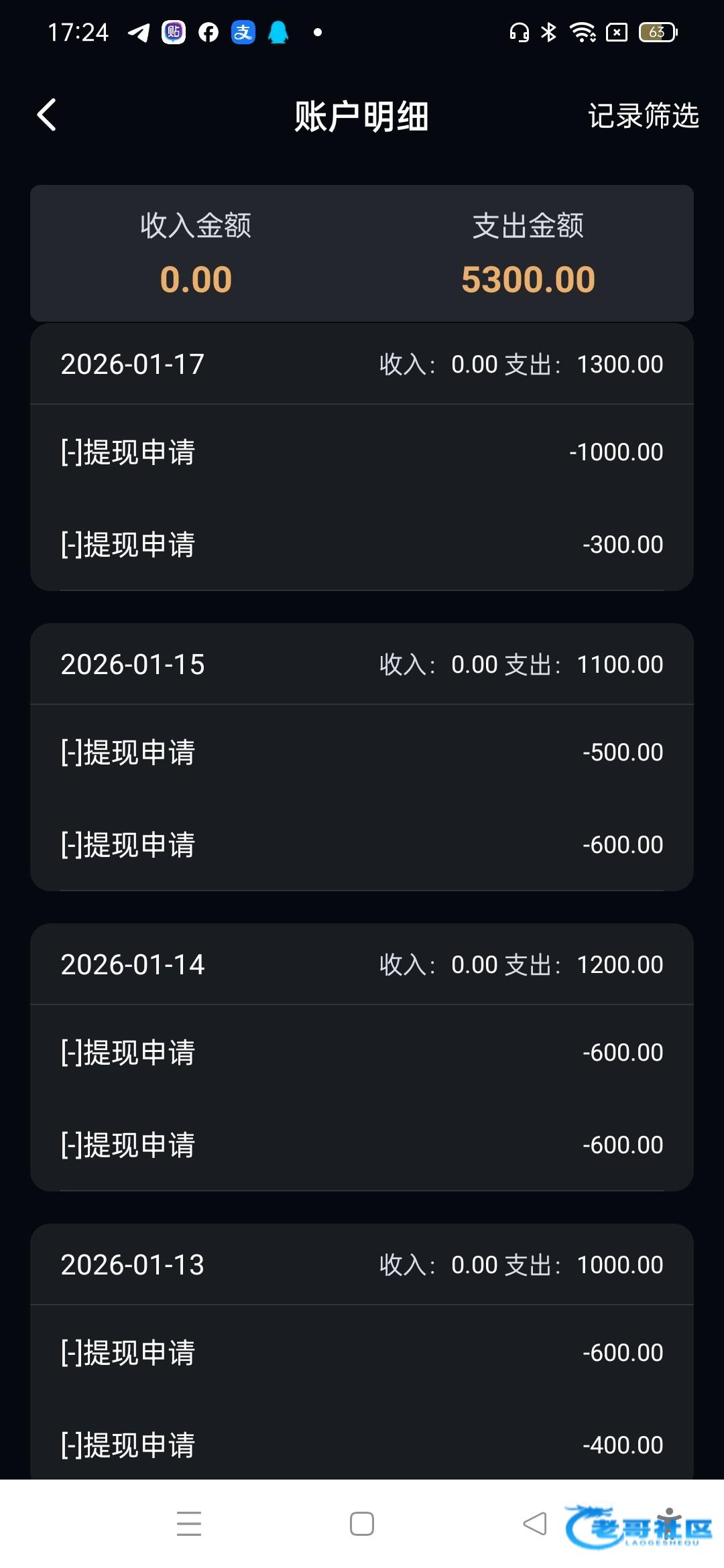Tap the system home button
The width and height of the screenshot is (724, 1568).
coord(362,1523)
